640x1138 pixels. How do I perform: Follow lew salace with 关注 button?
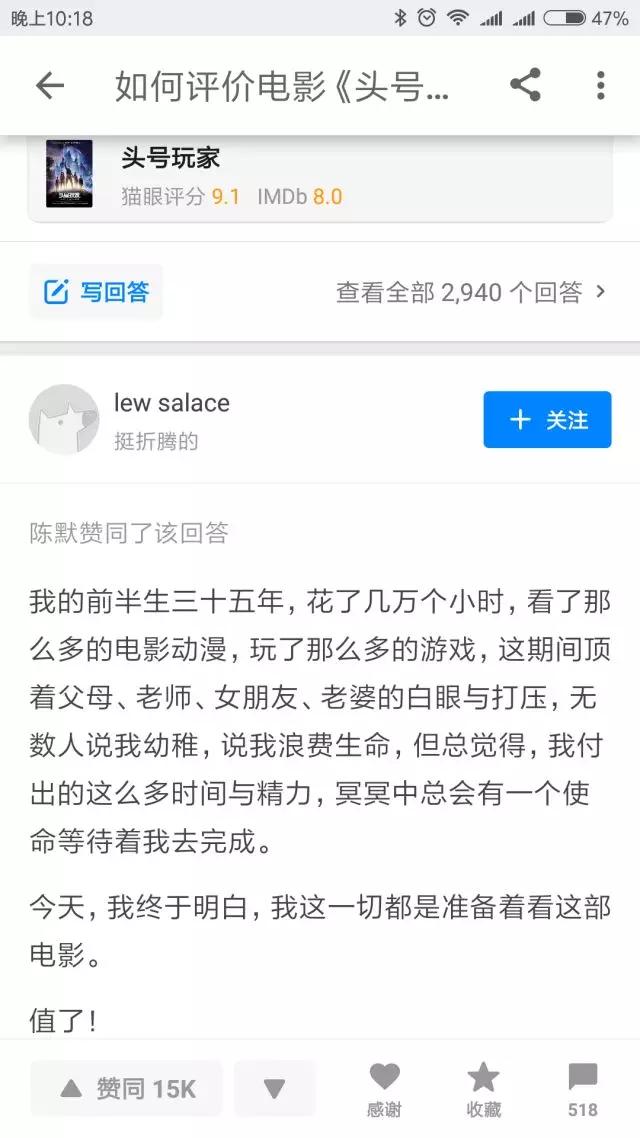(x=547, y=420)
